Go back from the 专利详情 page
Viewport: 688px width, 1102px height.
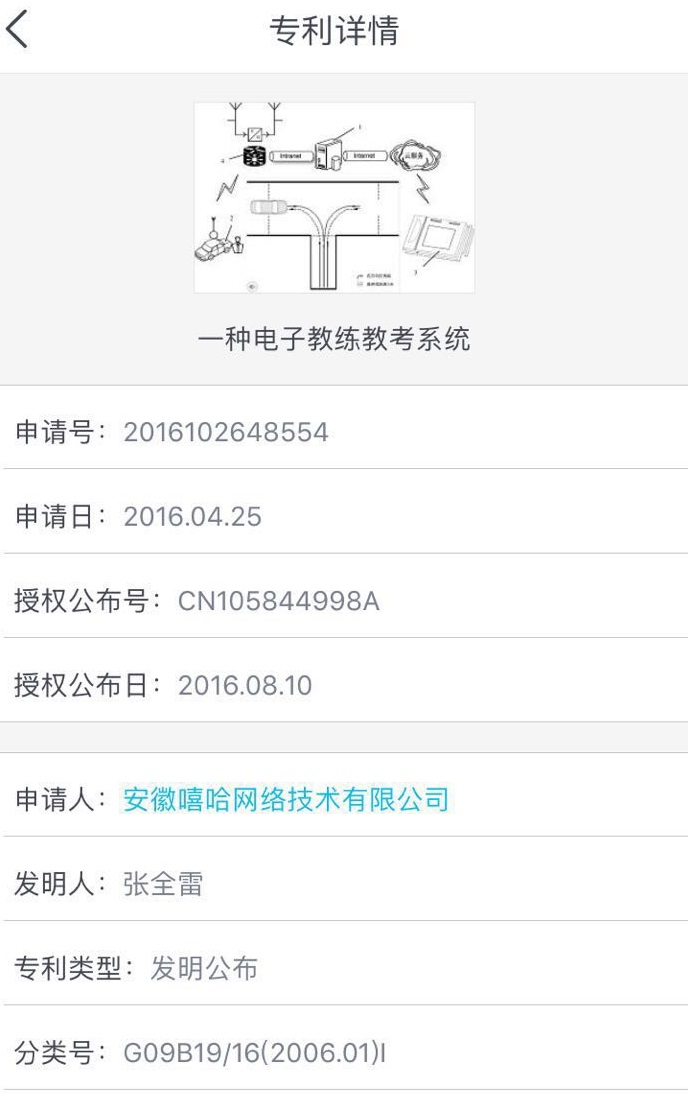tap(18, 30)
